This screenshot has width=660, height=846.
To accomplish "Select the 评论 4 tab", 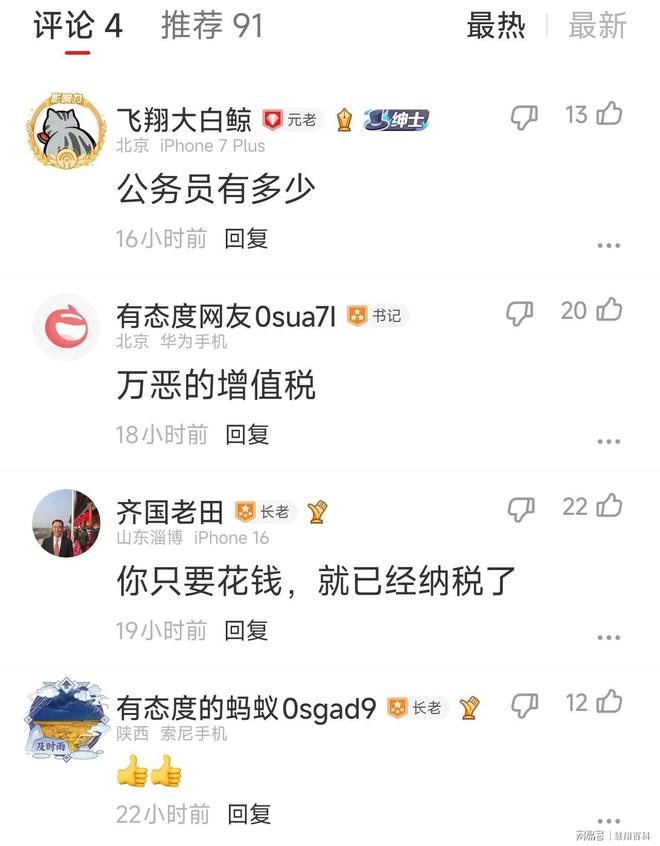I will tap(77, 26).
